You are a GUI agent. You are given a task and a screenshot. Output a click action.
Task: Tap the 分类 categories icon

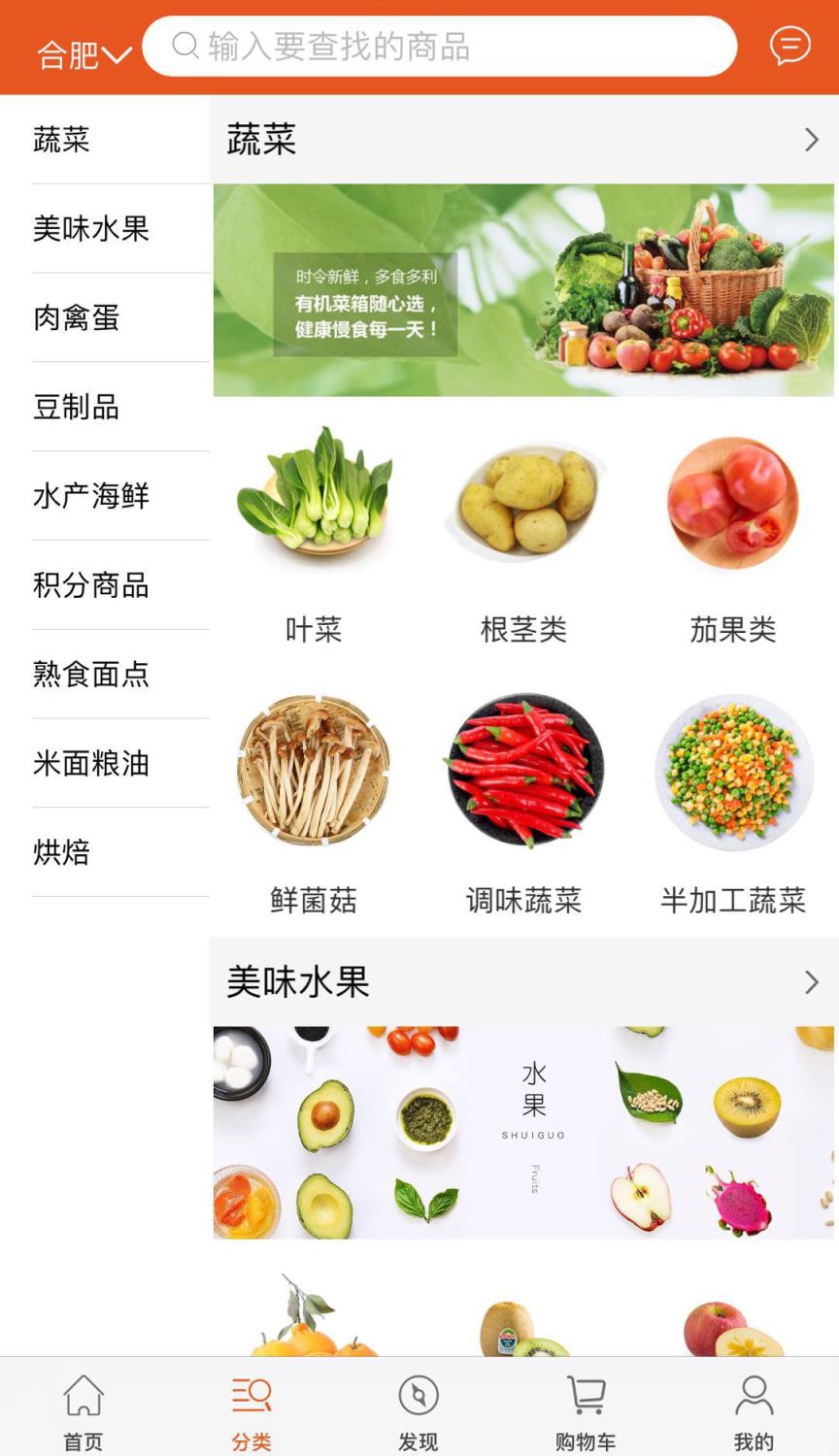[252, 1396]
